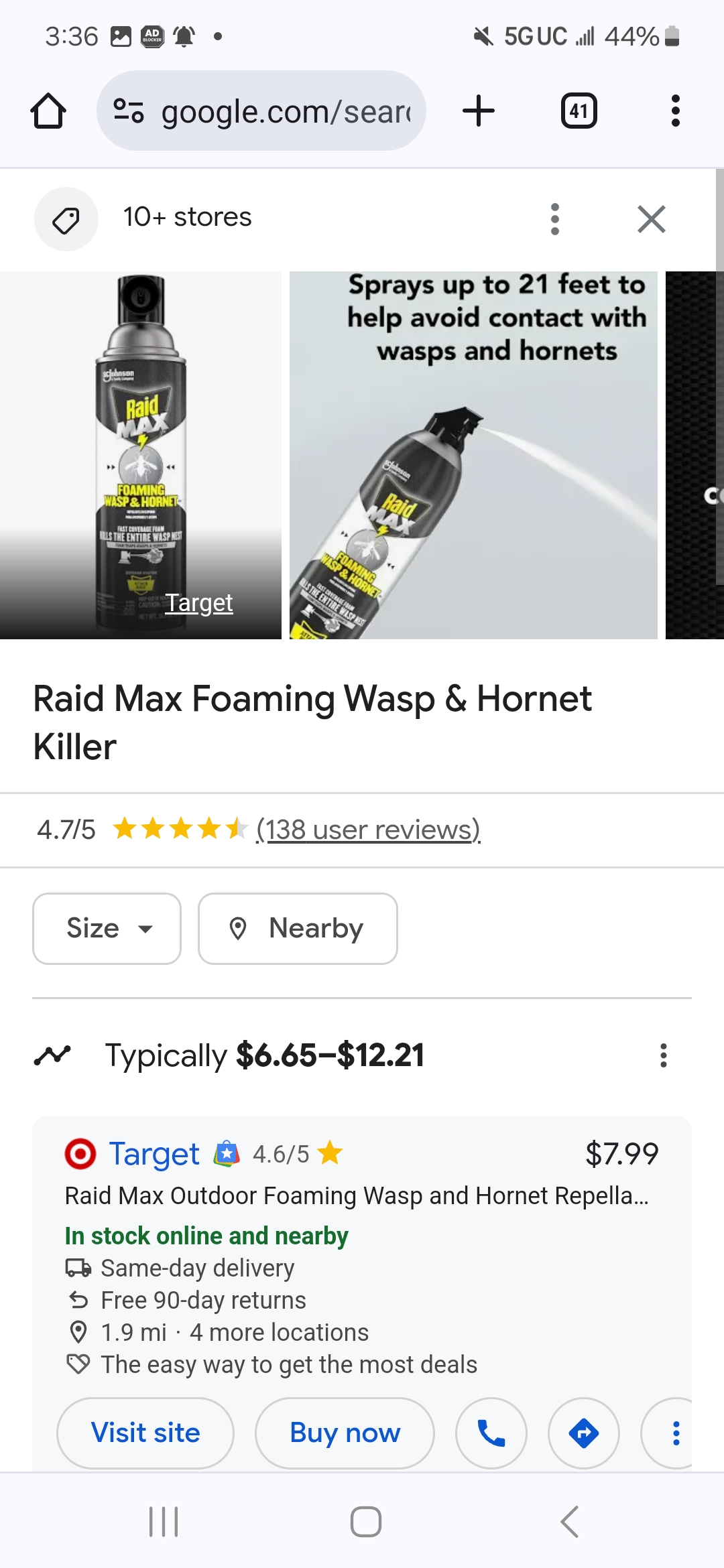This screenshot has height=1568, width=724.
Task: Call the Target store
Action: pos(491,1433)
